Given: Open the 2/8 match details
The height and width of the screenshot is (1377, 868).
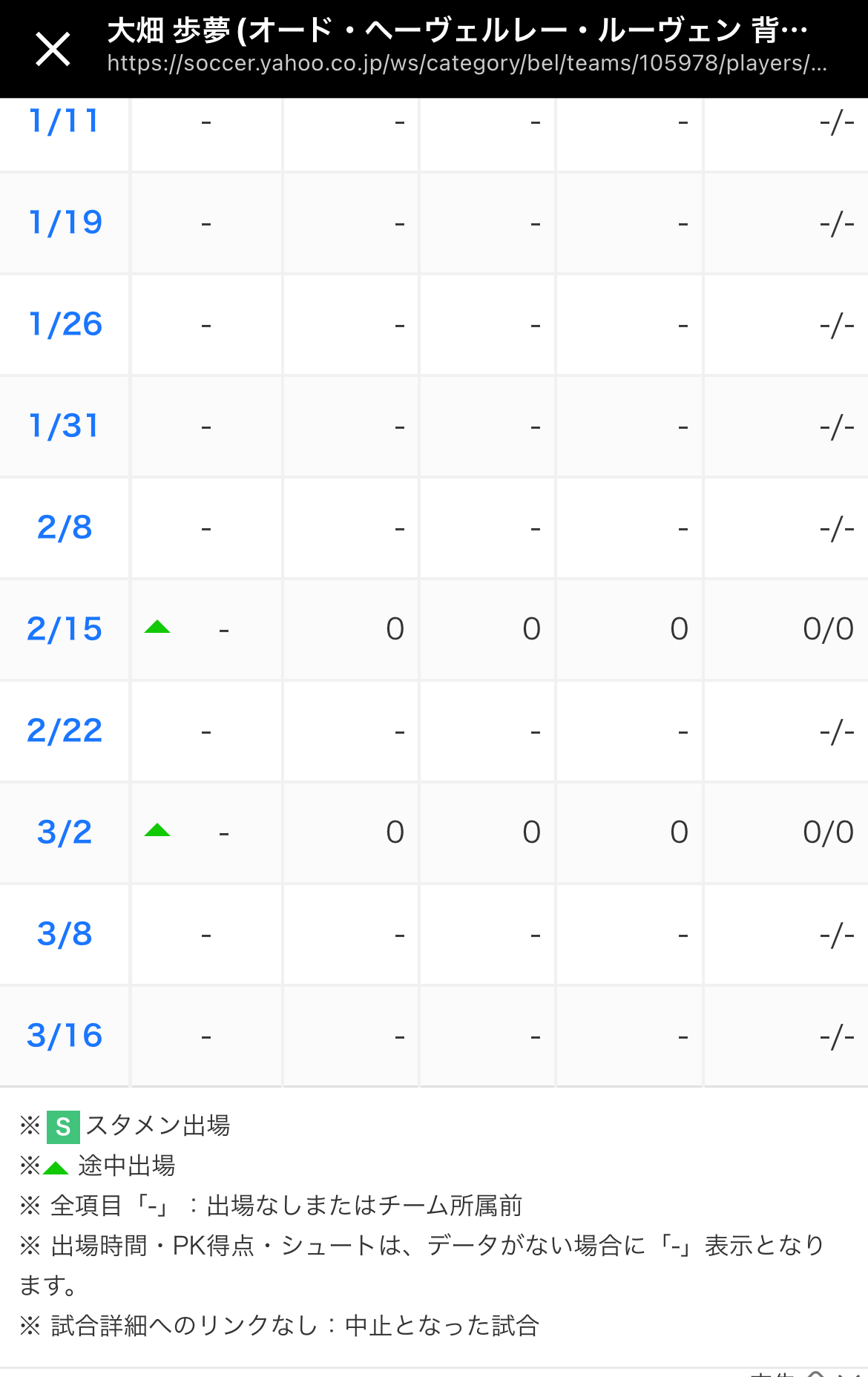Looking at the screenshot, I should coord(65,528).
